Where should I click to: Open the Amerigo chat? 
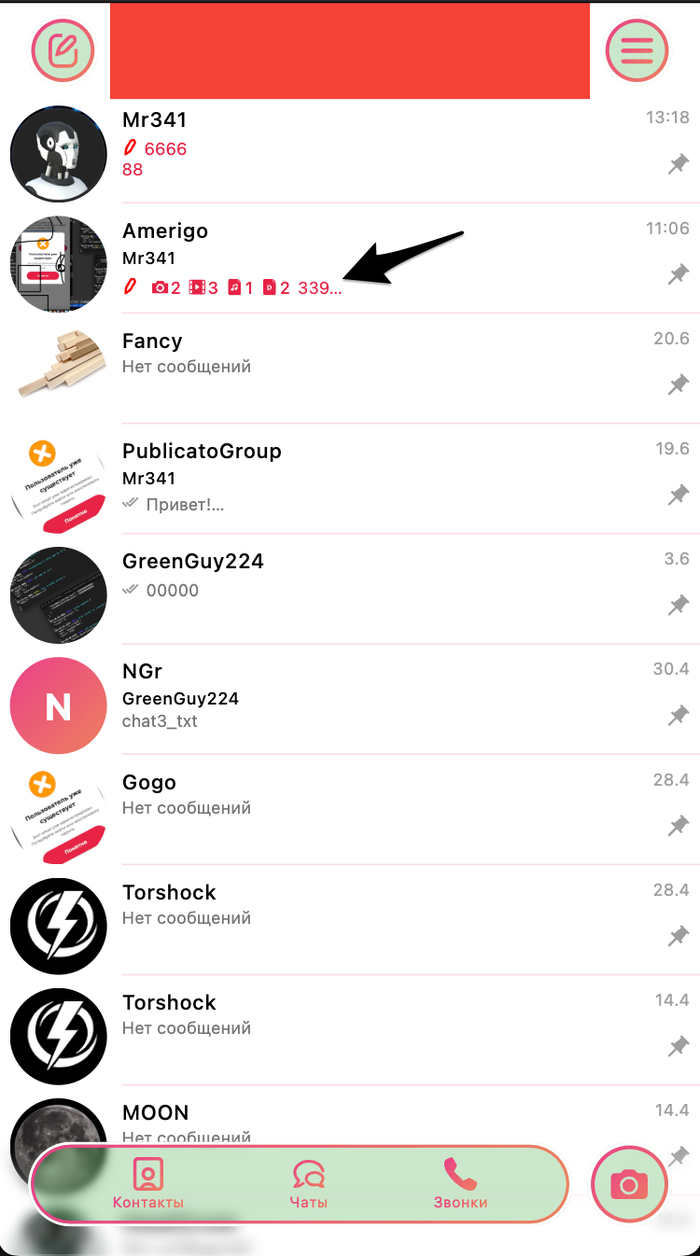[350, 258]
